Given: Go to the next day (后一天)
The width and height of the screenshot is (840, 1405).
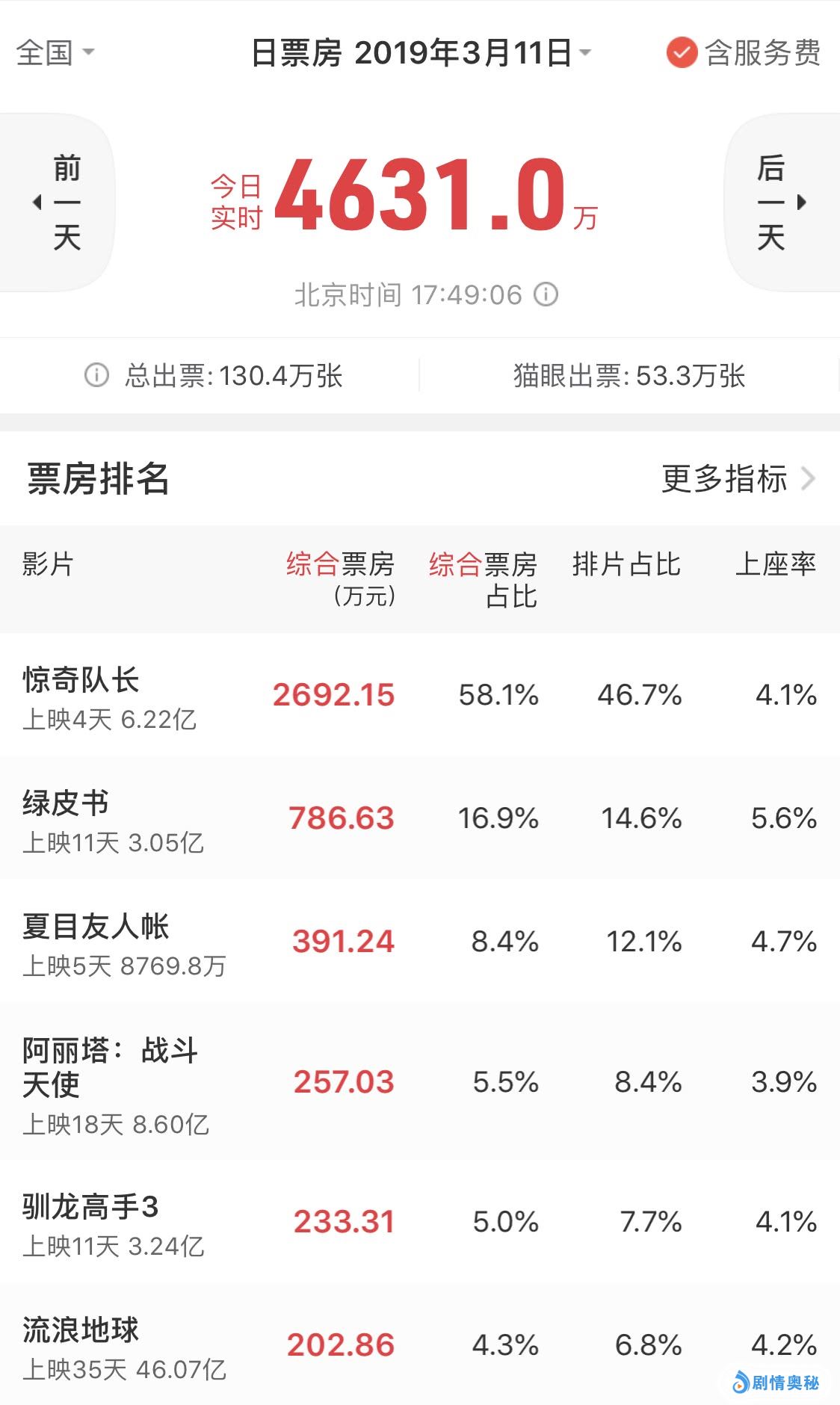Looking at the screenshot, I should click(x=780, y=202).
